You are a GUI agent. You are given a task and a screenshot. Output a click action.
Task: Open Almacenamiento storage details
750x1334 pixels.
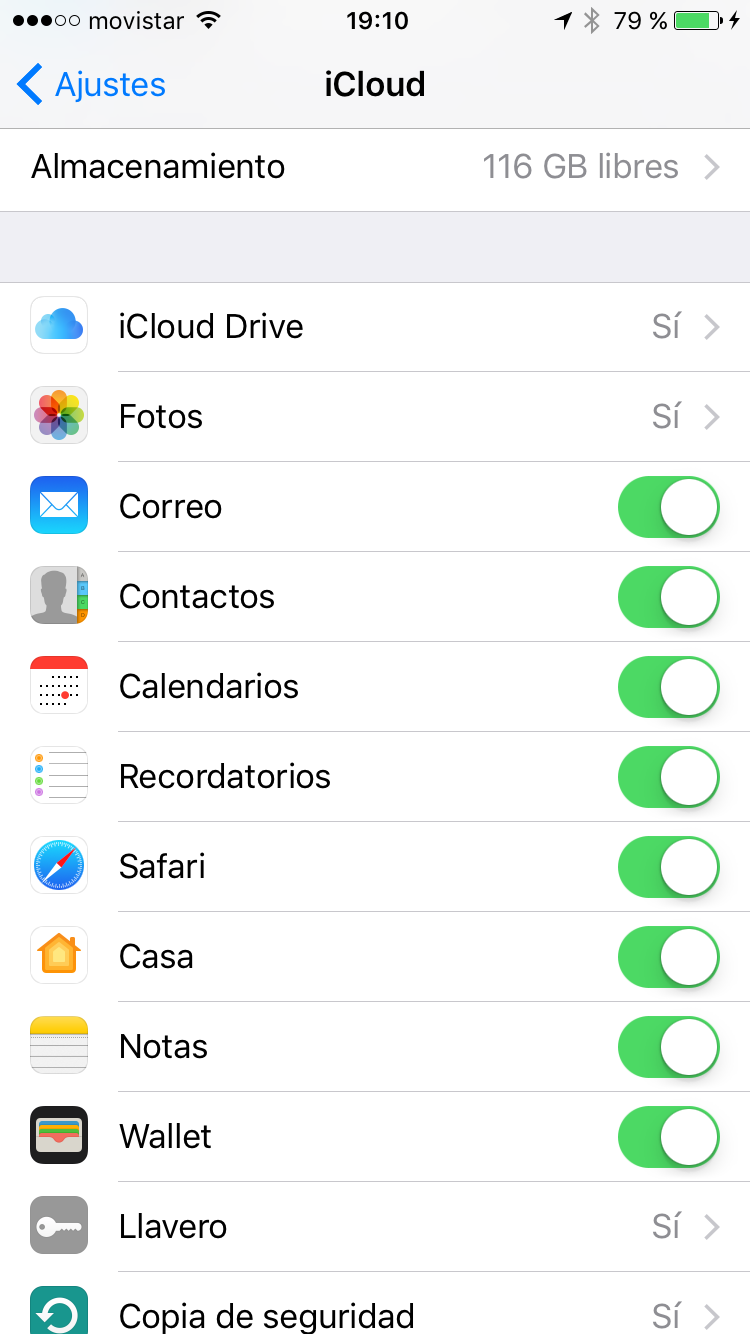tap(375, 167)
